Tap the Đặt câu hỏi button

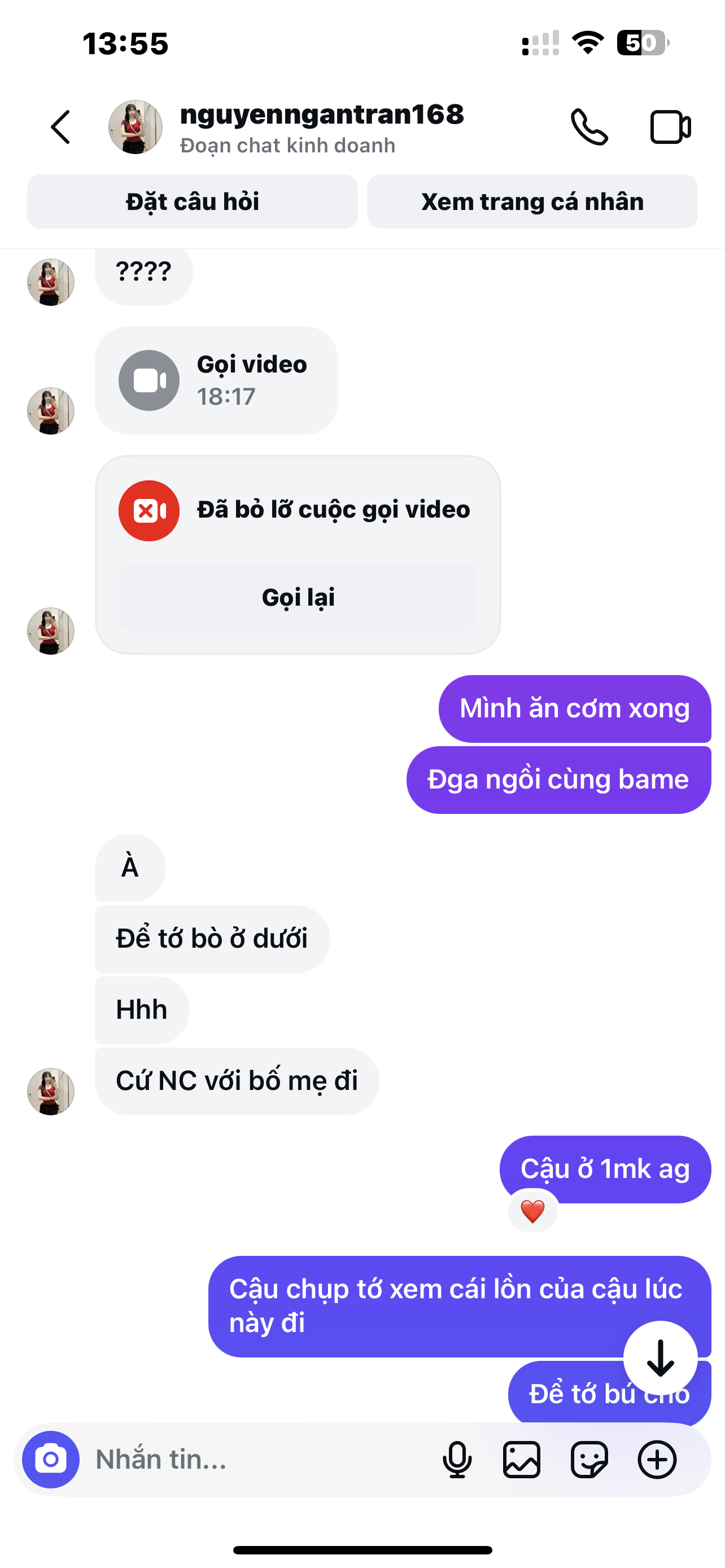[x=193, y=202]
